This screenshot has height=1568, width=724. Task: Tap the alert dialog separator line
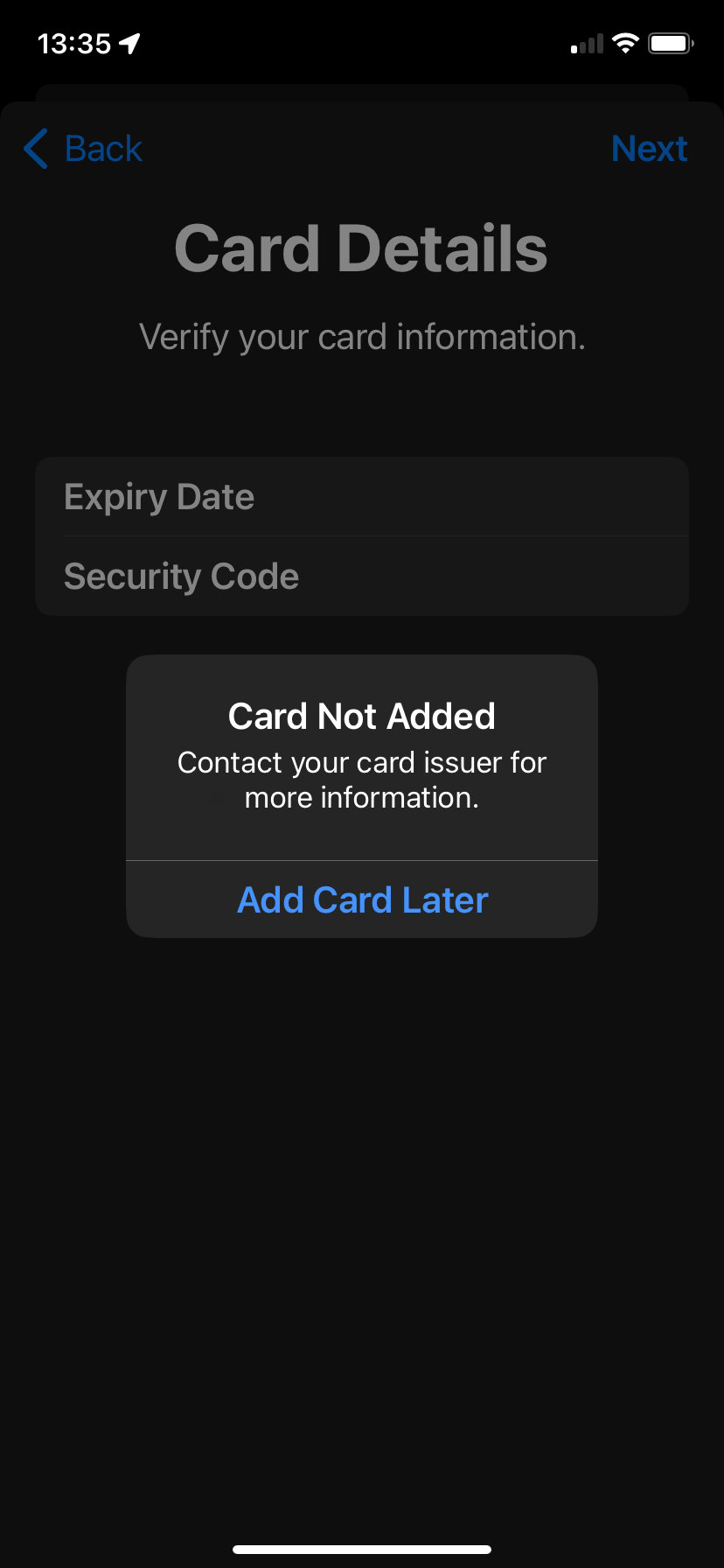coord(362,860)
